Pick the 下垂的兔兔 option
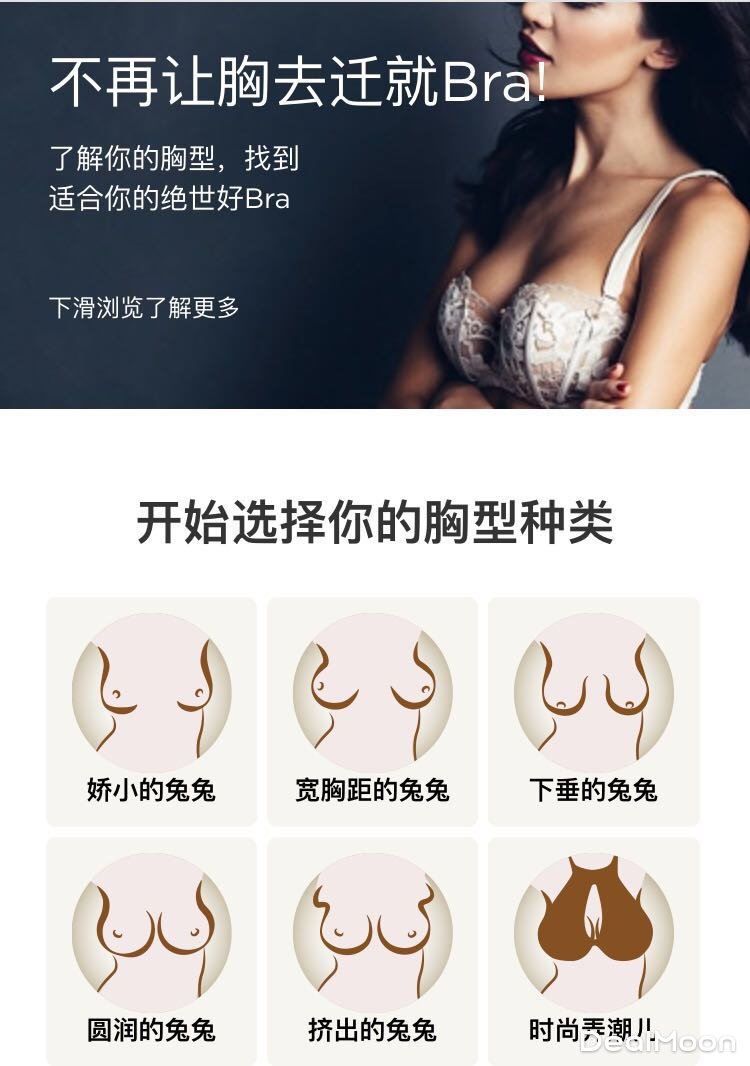 tap(593, 710)
